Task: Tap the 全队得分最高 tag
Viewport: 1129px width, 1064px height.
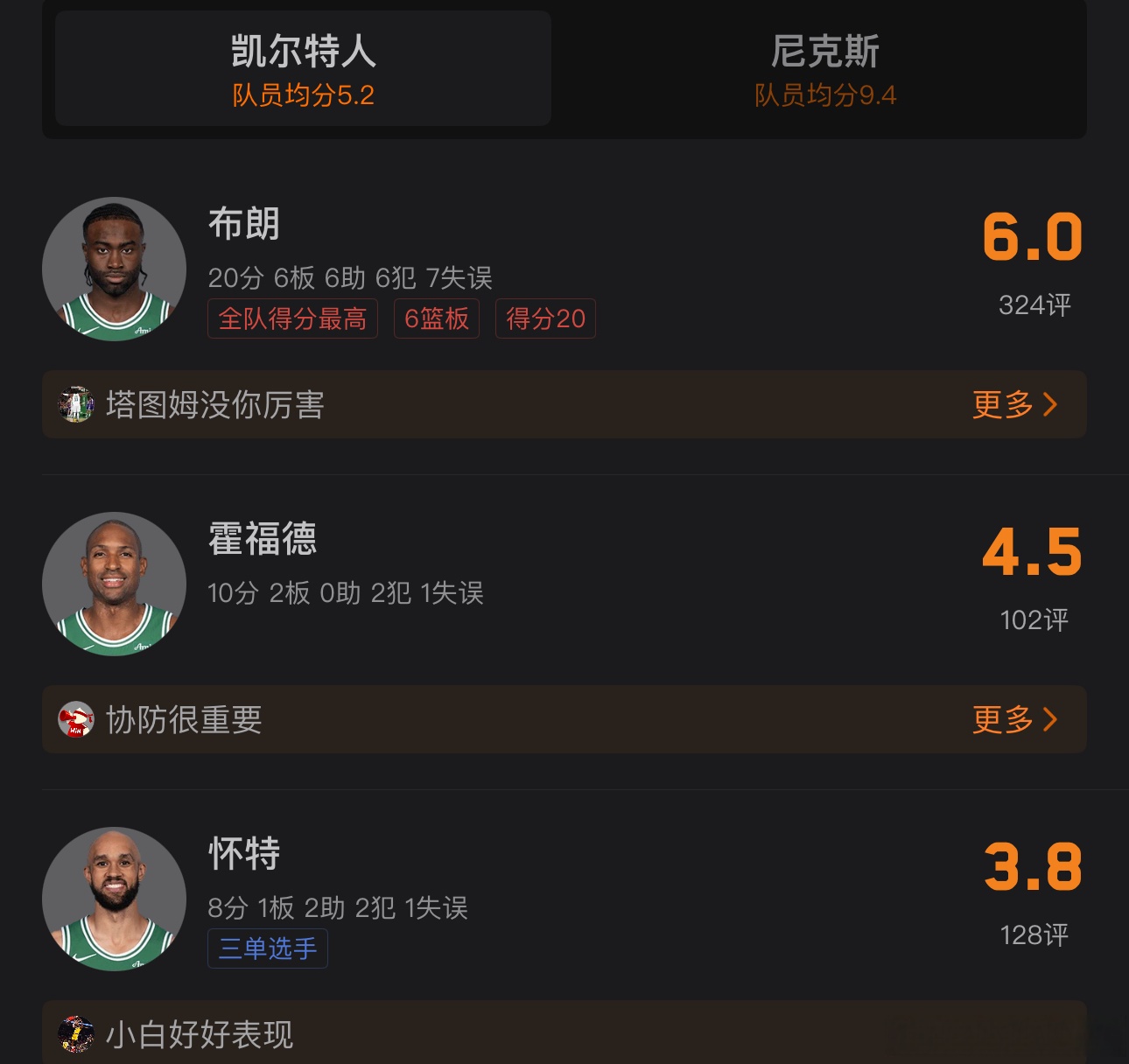Action: pyautogui.click(x=292, y=318)
